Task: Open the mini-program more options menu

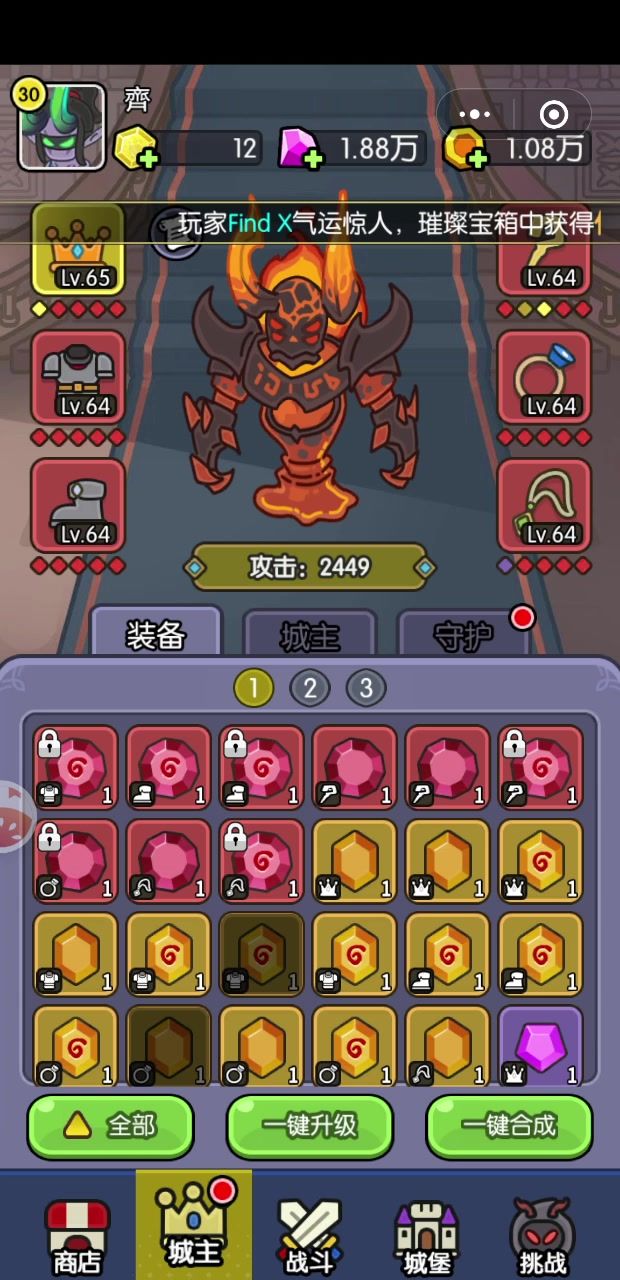Action: pos(474,114)
